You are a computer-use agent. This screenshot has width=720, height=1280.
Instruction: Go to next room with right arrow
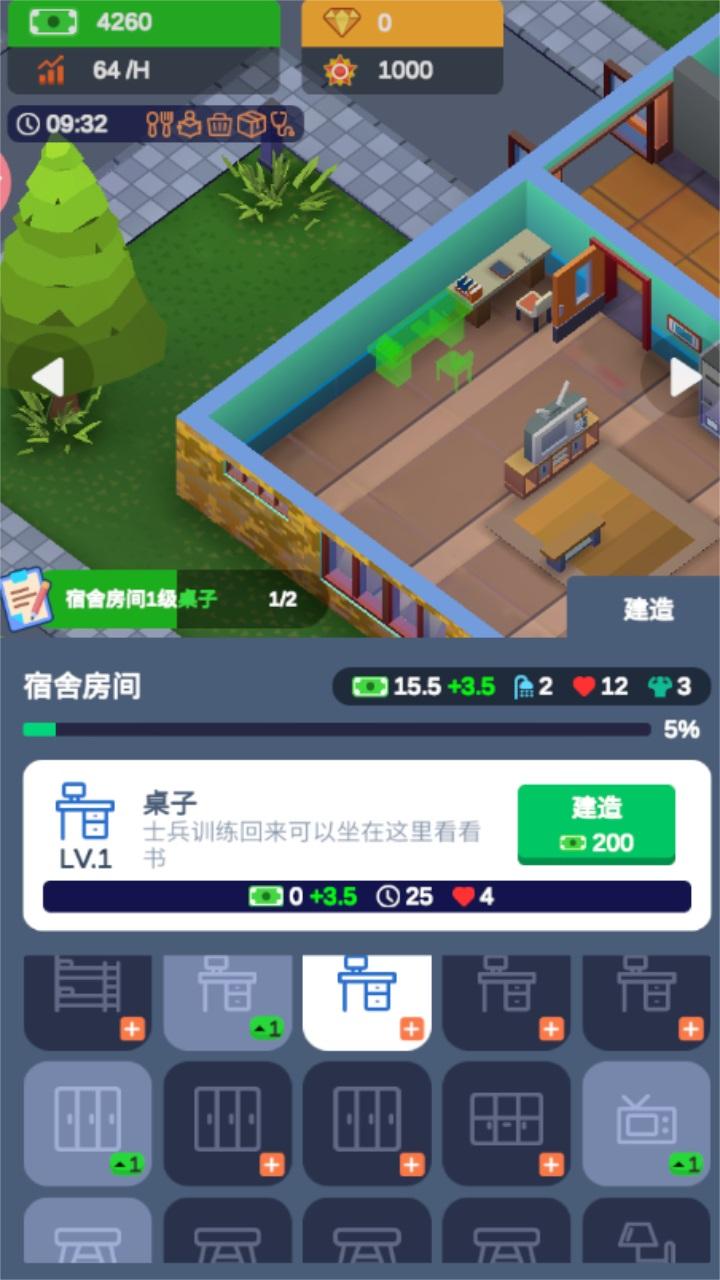tap(684, 378)
